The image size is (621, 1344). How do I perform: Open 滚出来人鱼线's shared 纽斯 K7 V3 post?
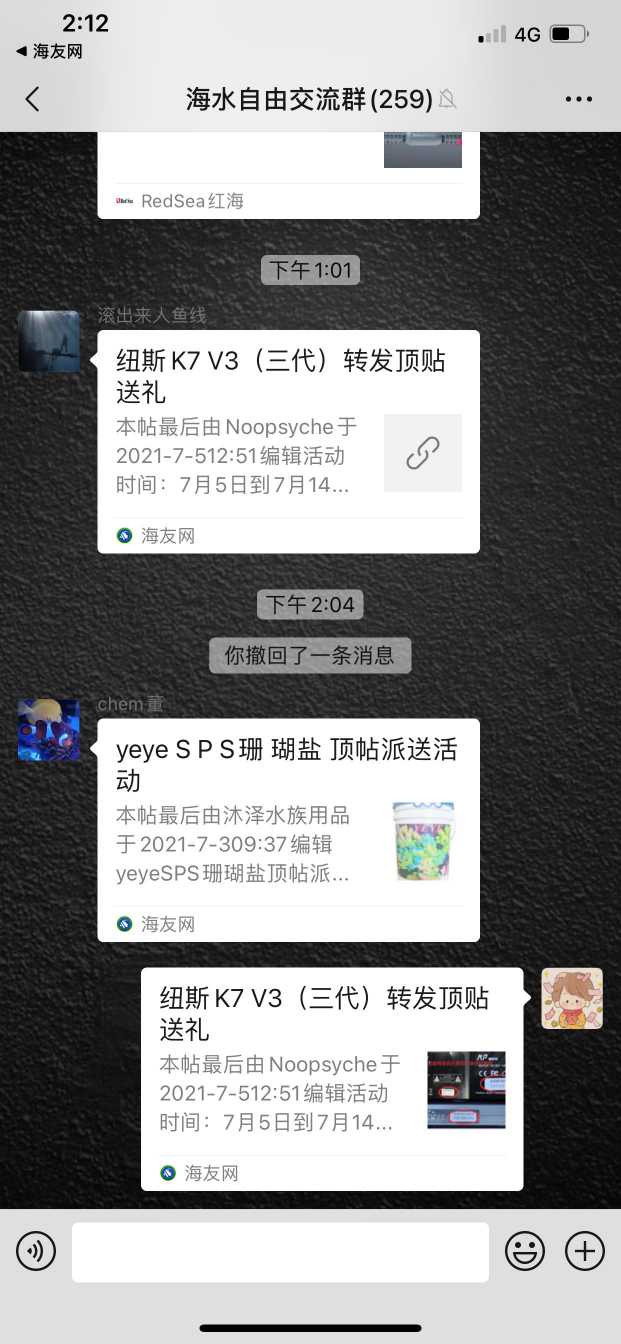coord(288,441)
